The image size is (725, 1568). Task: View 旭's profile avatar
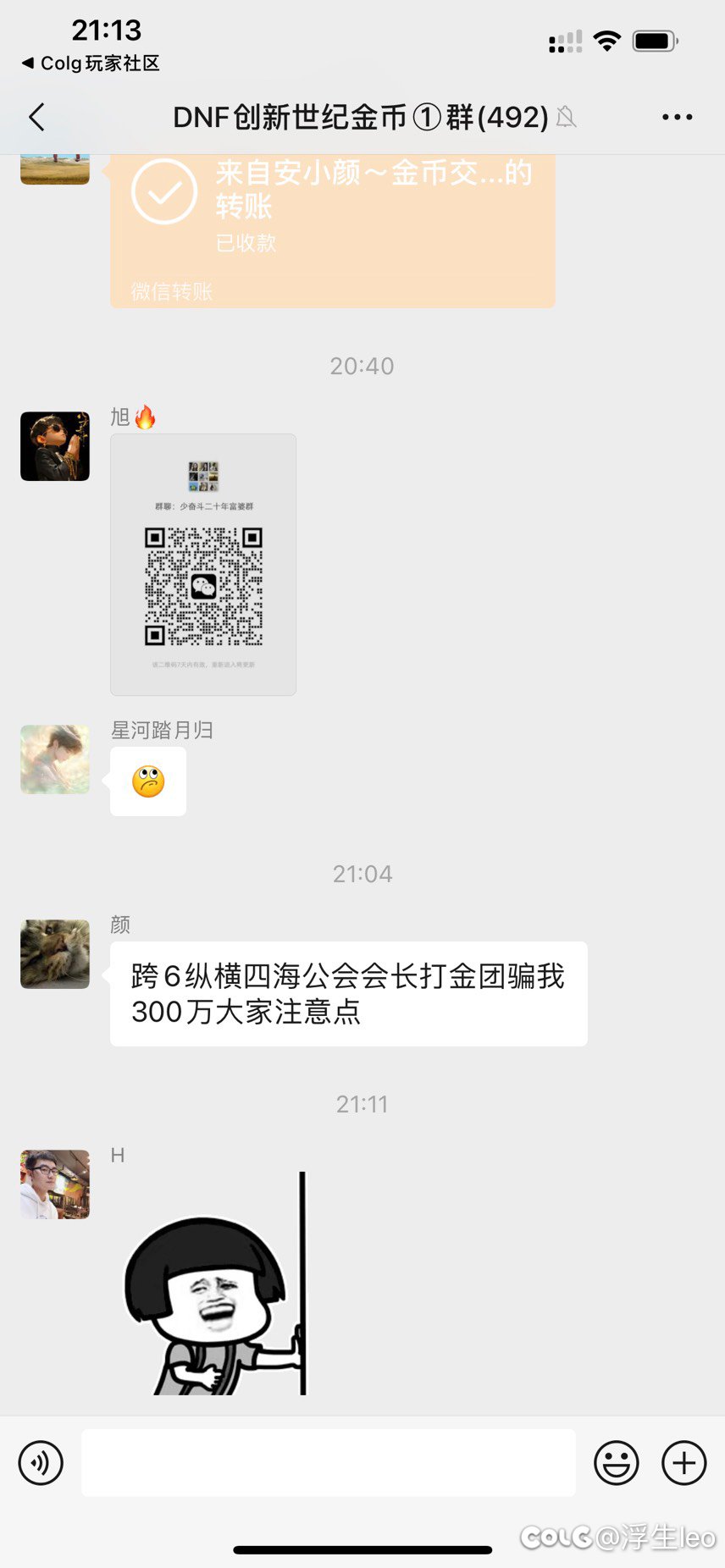[x=55, y=446]
